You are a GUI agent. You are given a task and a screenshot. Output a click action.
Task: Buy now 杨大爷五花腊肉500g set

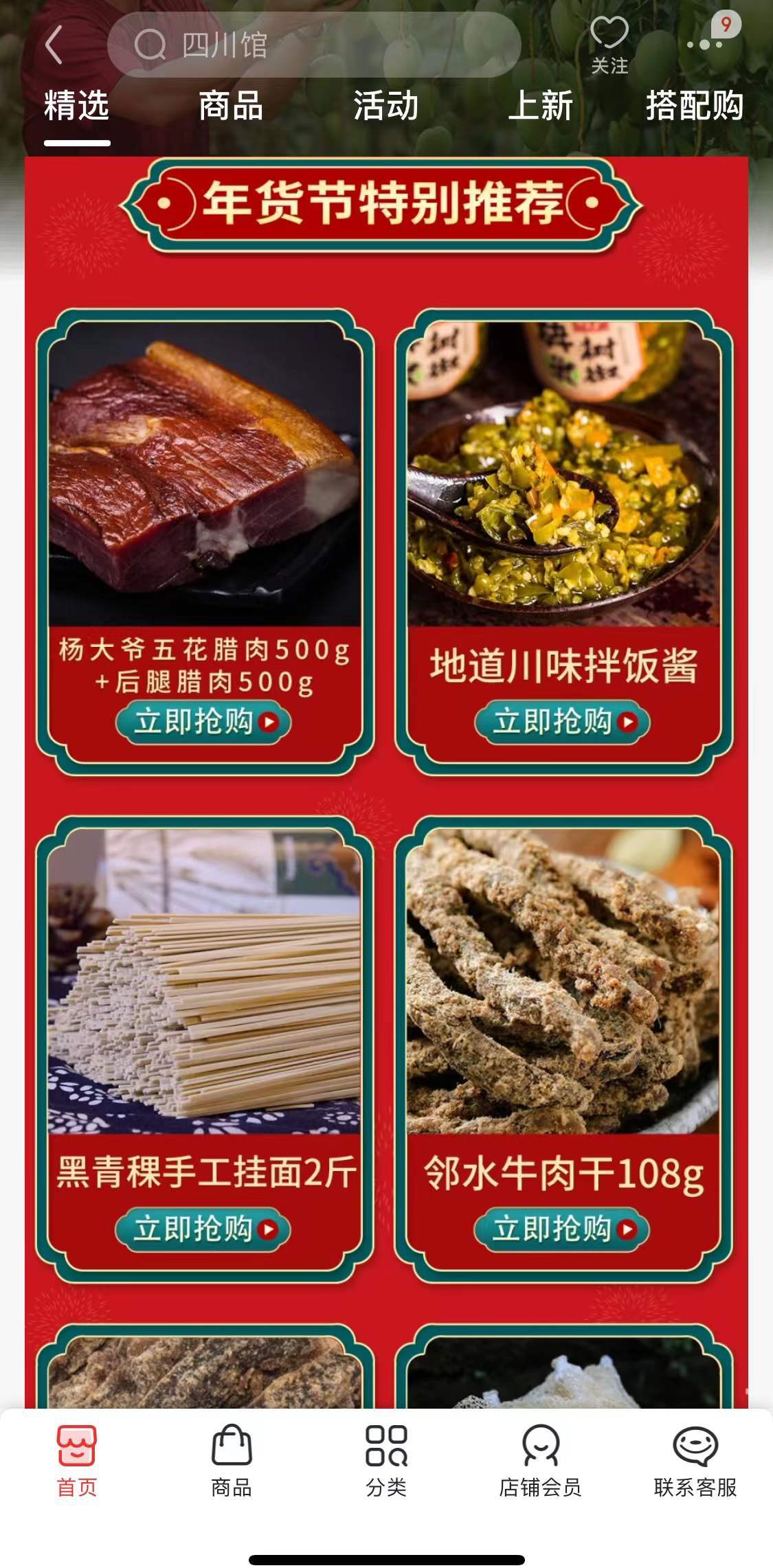[204, 722]
